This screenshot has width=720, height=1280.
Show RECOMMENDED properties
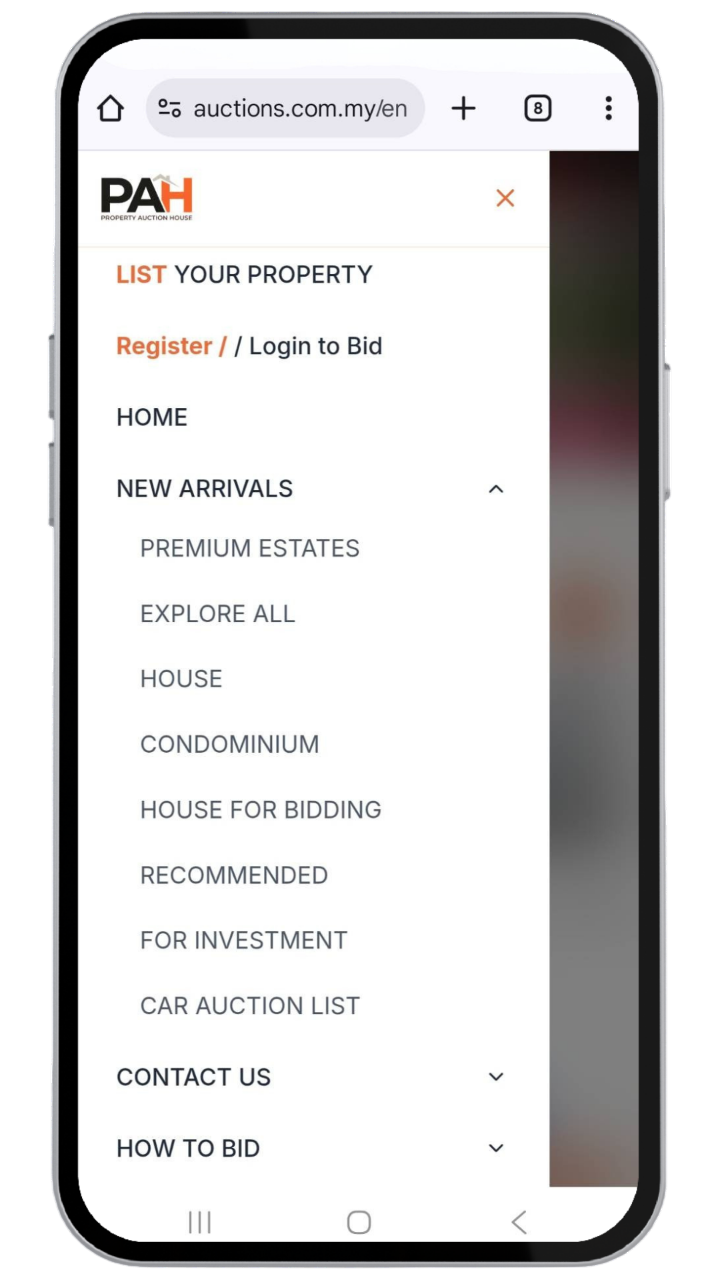click(x=234, y=875)
